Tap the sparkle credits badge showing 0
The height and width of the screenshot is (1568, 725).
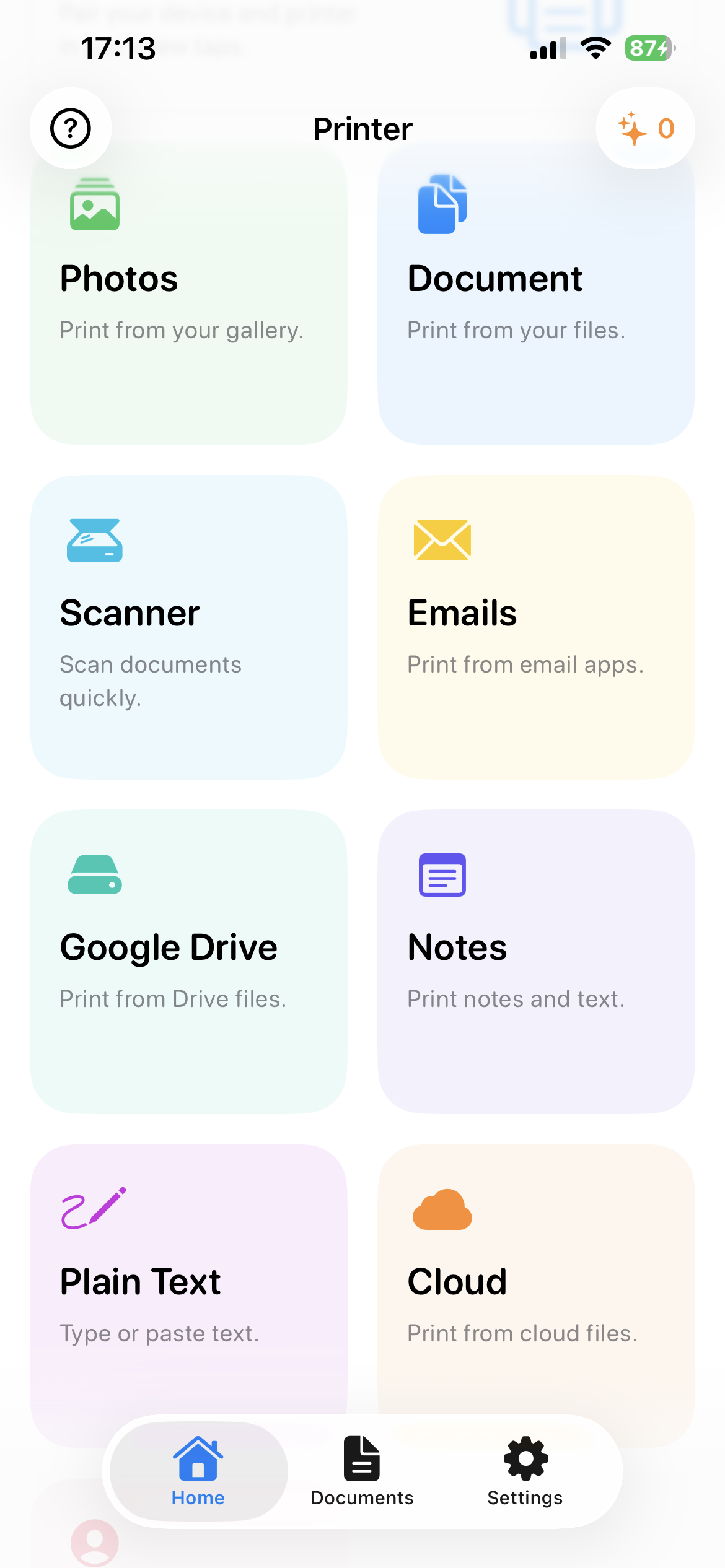[644, 128]
